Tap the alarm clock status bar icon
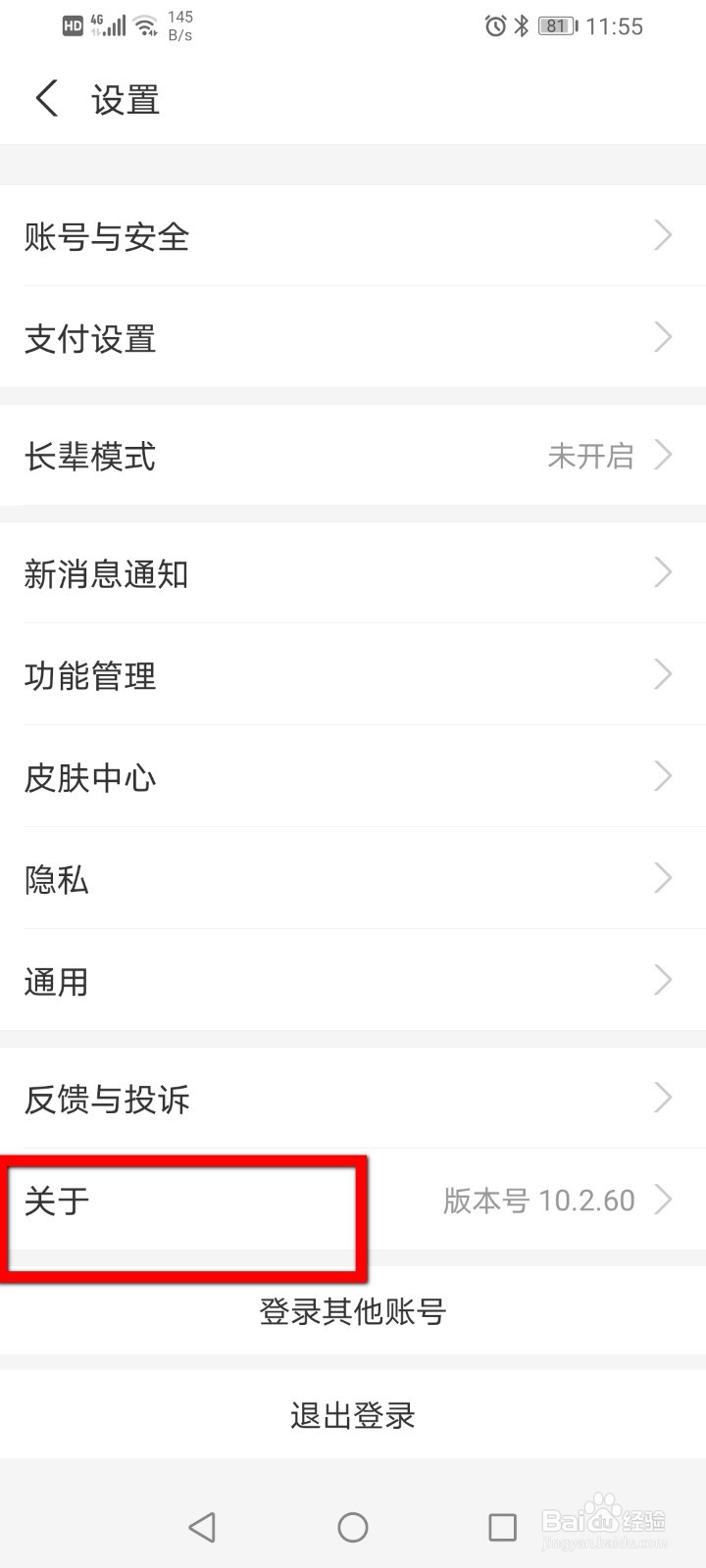The height and width of the screenshot is (1568, 706). point(498,25)
